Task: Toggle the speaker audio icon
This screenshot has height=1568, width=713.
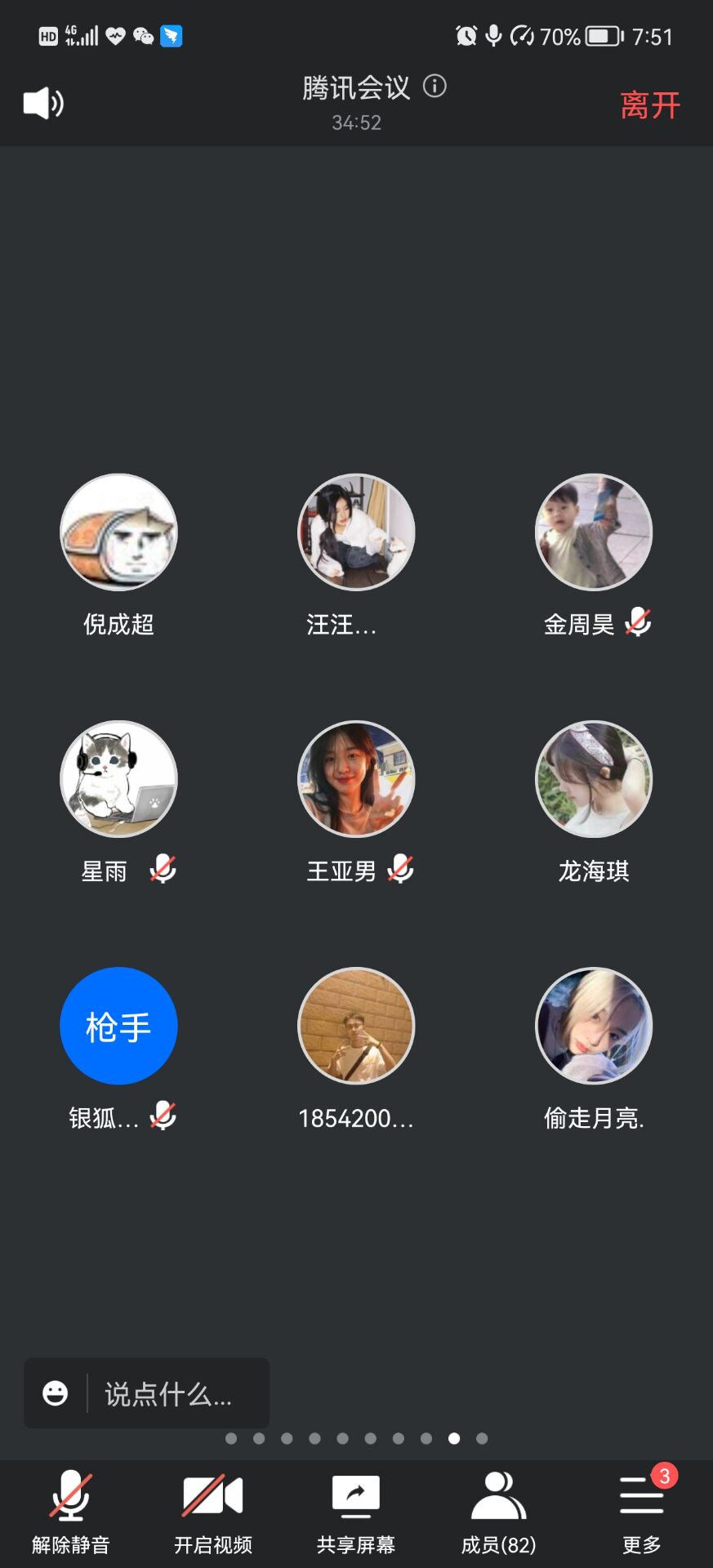Action: coord(43,104)
